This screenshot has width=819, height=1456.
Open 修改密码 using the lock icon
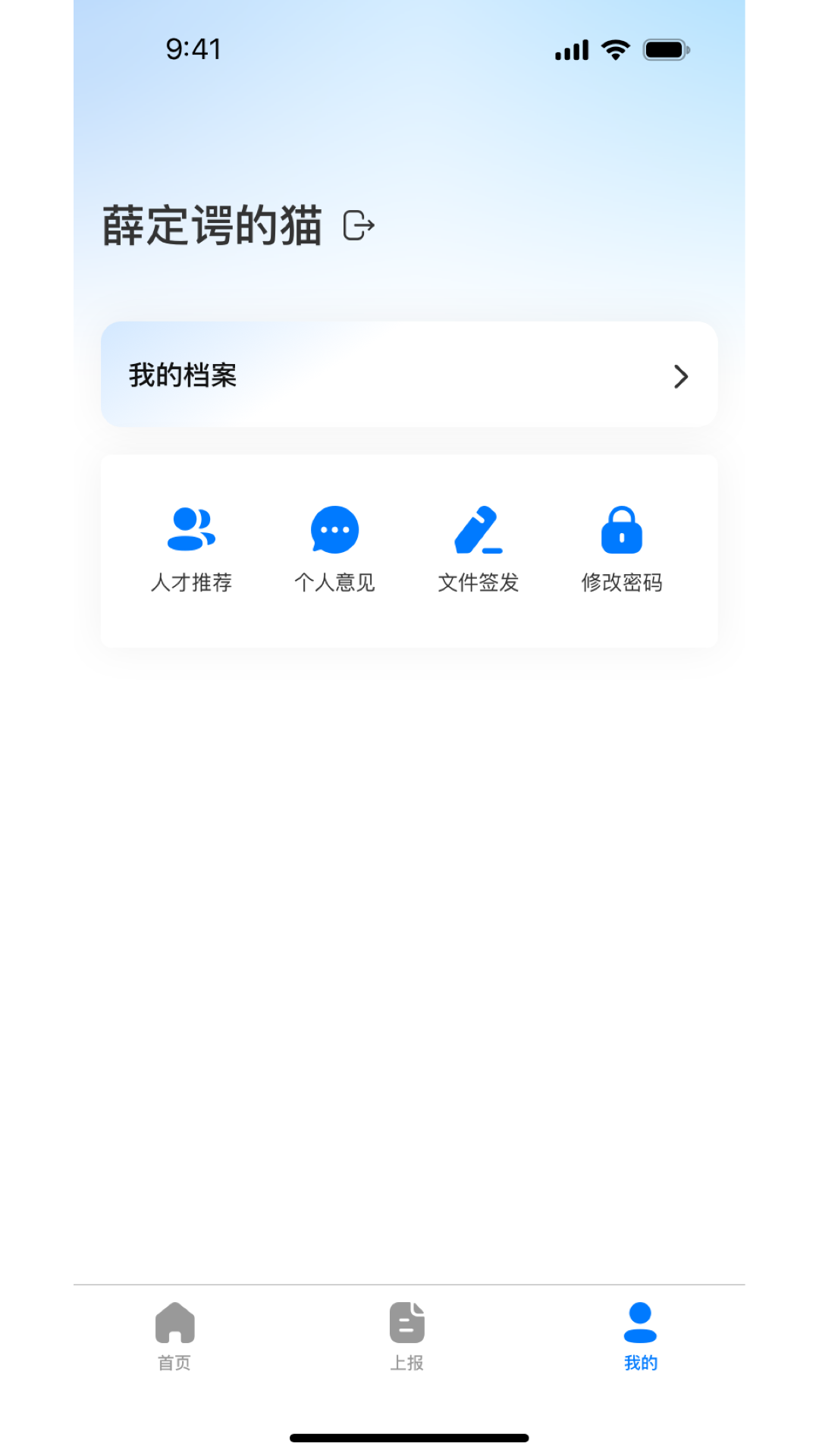click(x=622, y=530)
